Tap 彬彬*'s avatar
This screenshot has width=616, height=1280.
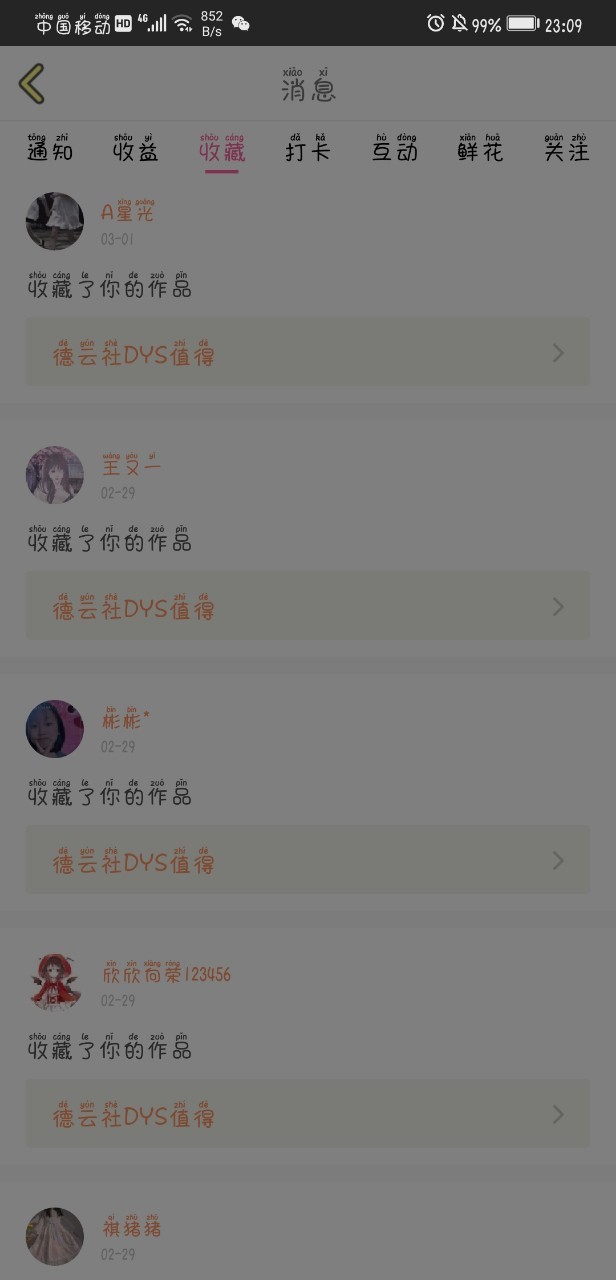tap(55, 729)
